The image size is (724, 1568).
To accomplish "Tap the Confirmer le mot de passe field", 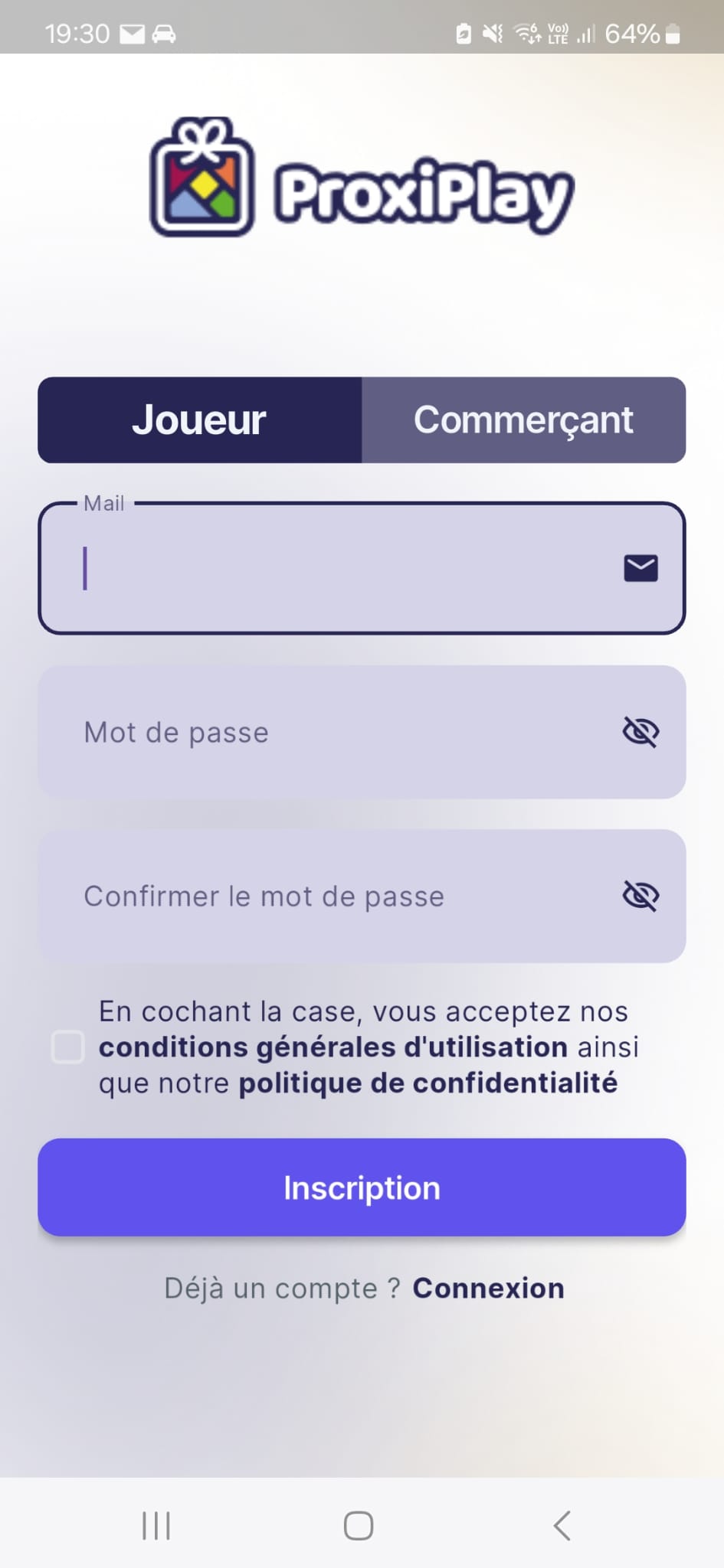I will tap(329, 896).
